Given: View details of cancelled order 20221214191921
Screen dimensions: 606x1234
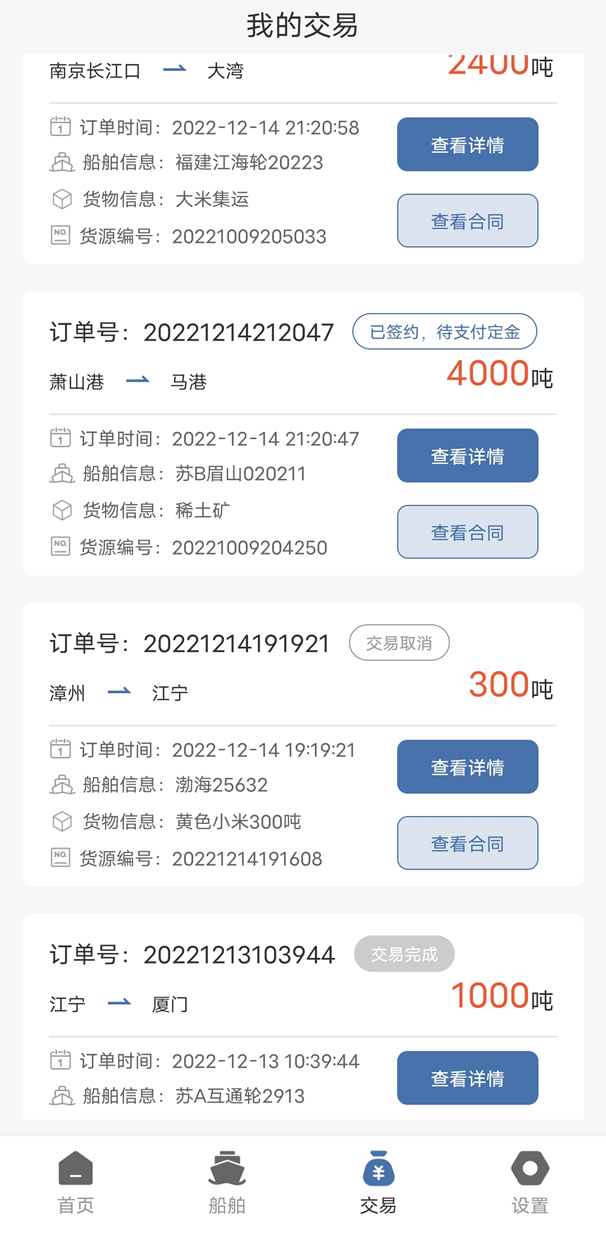Looking at the screenshot, I should coord(467,767).
